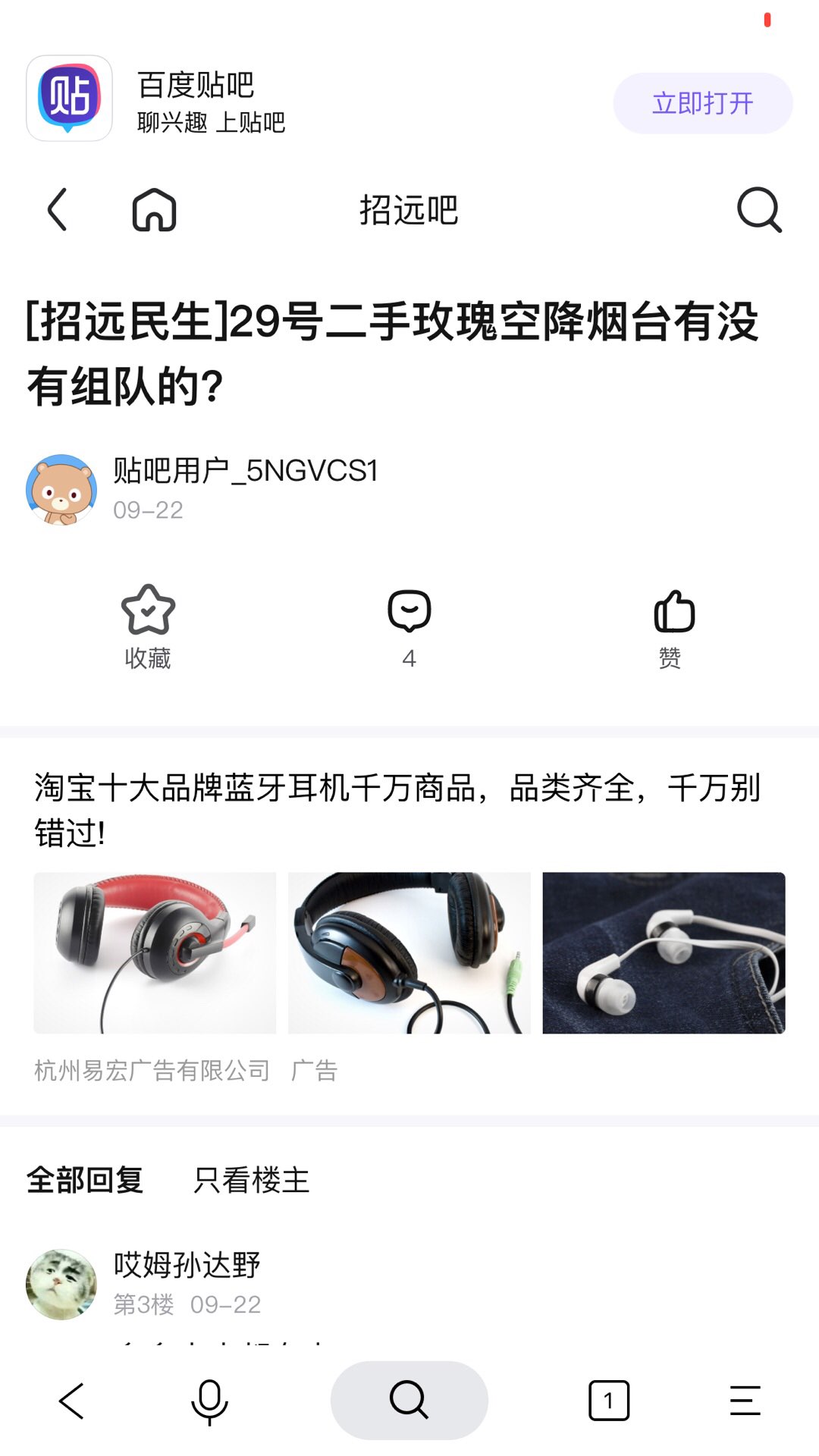Screen dimensions: 819x1456
Task: Open the profile of 哎姆孙达野
Action: 61,1284
